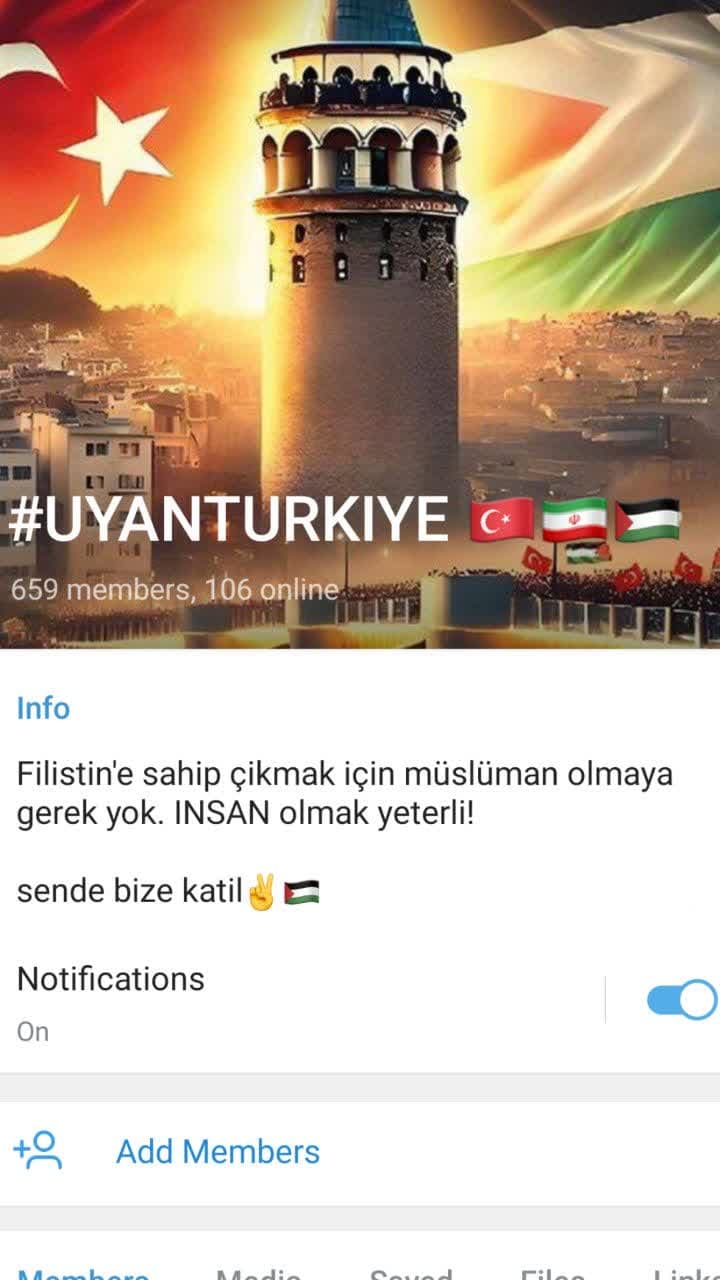Add Members to the group
720x1280 pixels.
[x=218, y=1151]
